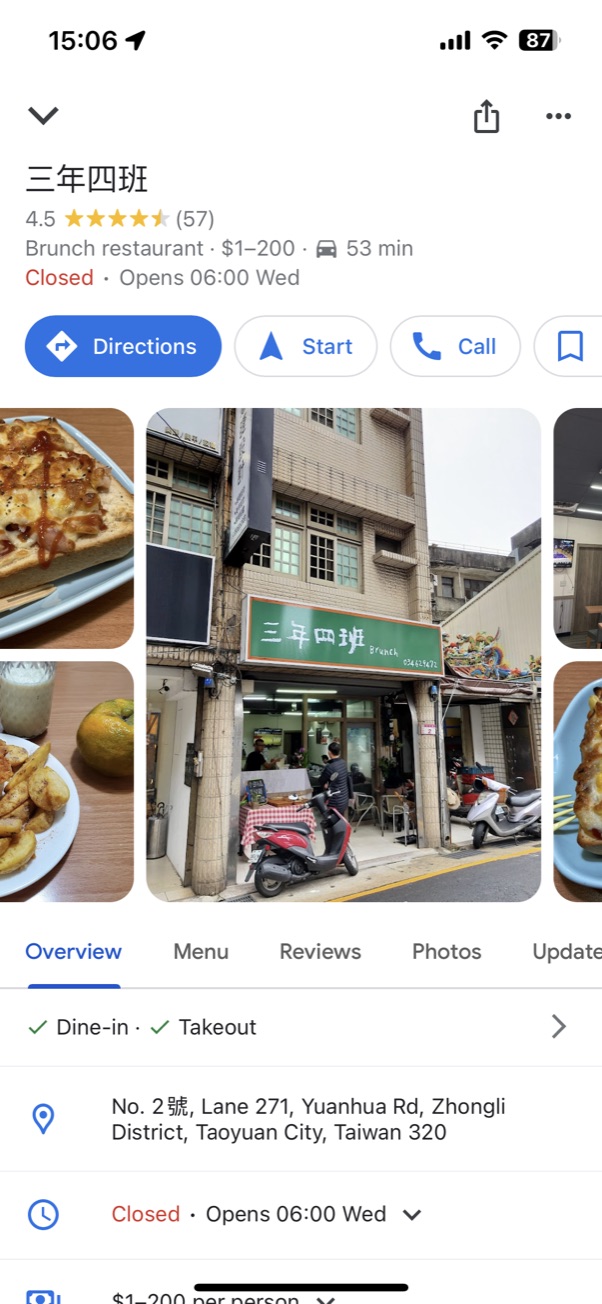This screenshot has width=602, height=1304.
Task: Open the three-dot overflow menu
Action: (558, 117)
